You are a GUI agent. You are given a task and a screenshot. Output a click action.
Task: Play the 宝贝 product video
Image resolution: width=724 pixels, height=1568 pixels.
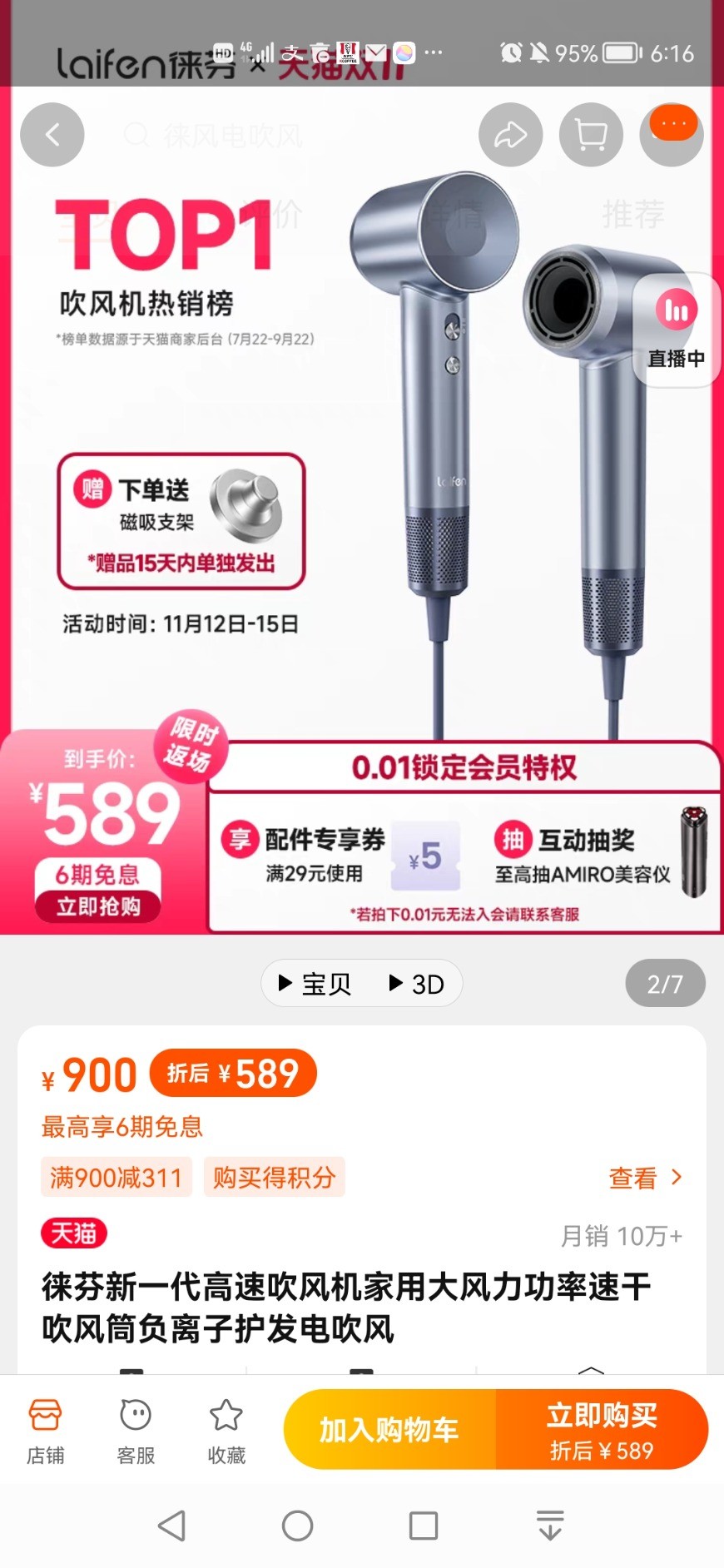(315, 984)
